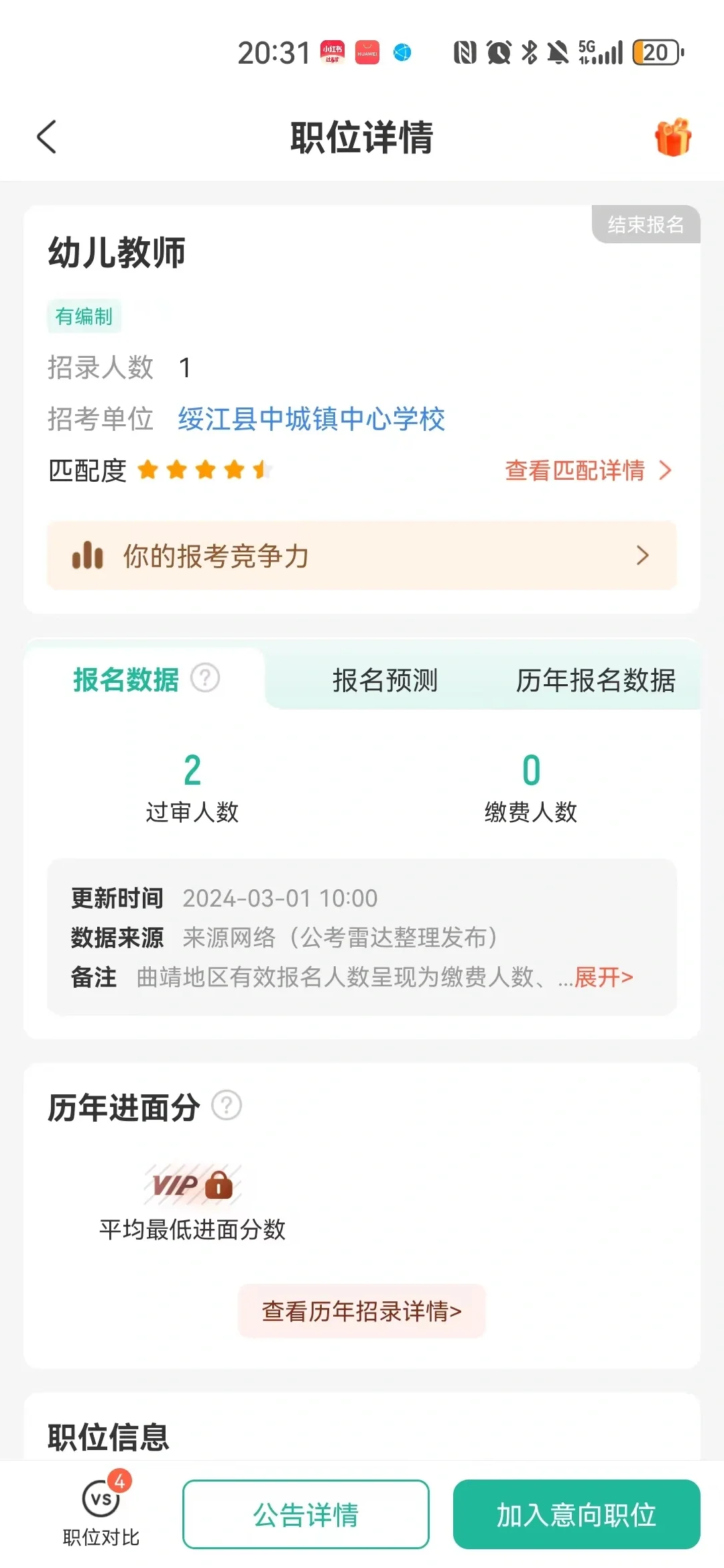Open 你的报考竞争力 banner
724x1568 pixels.
362,556
